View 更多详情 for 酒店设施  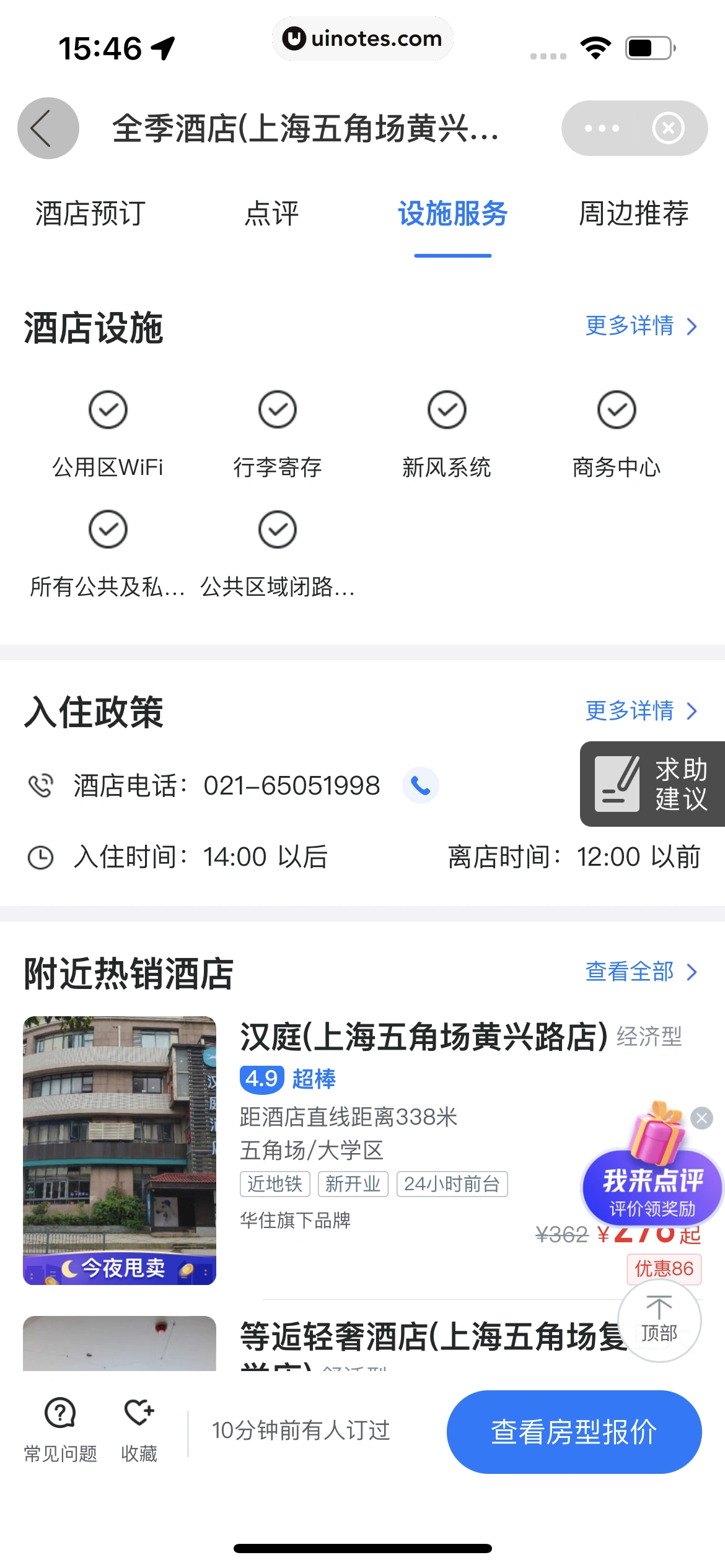point(641,326)
